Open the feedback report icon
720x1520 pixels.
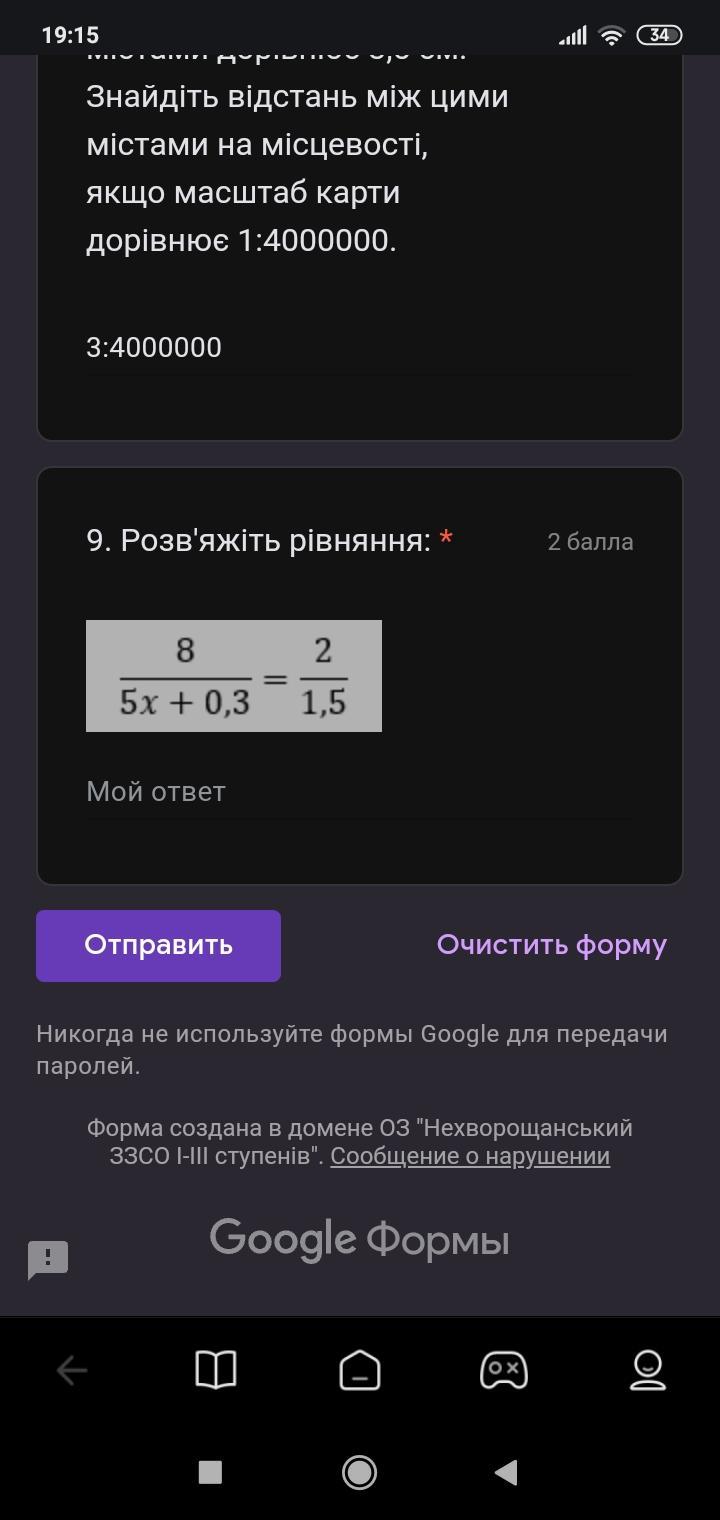[x=48, y=1259]
